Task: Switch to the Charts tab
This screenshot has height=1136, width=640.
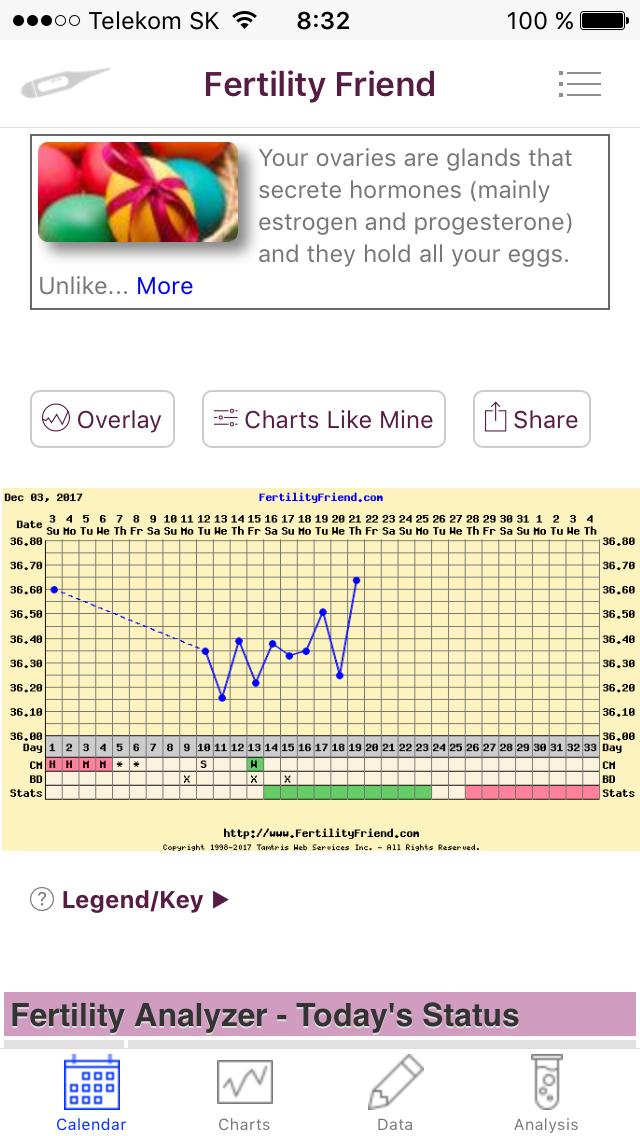Action: pyautogui.click(x=245, y=1093)
